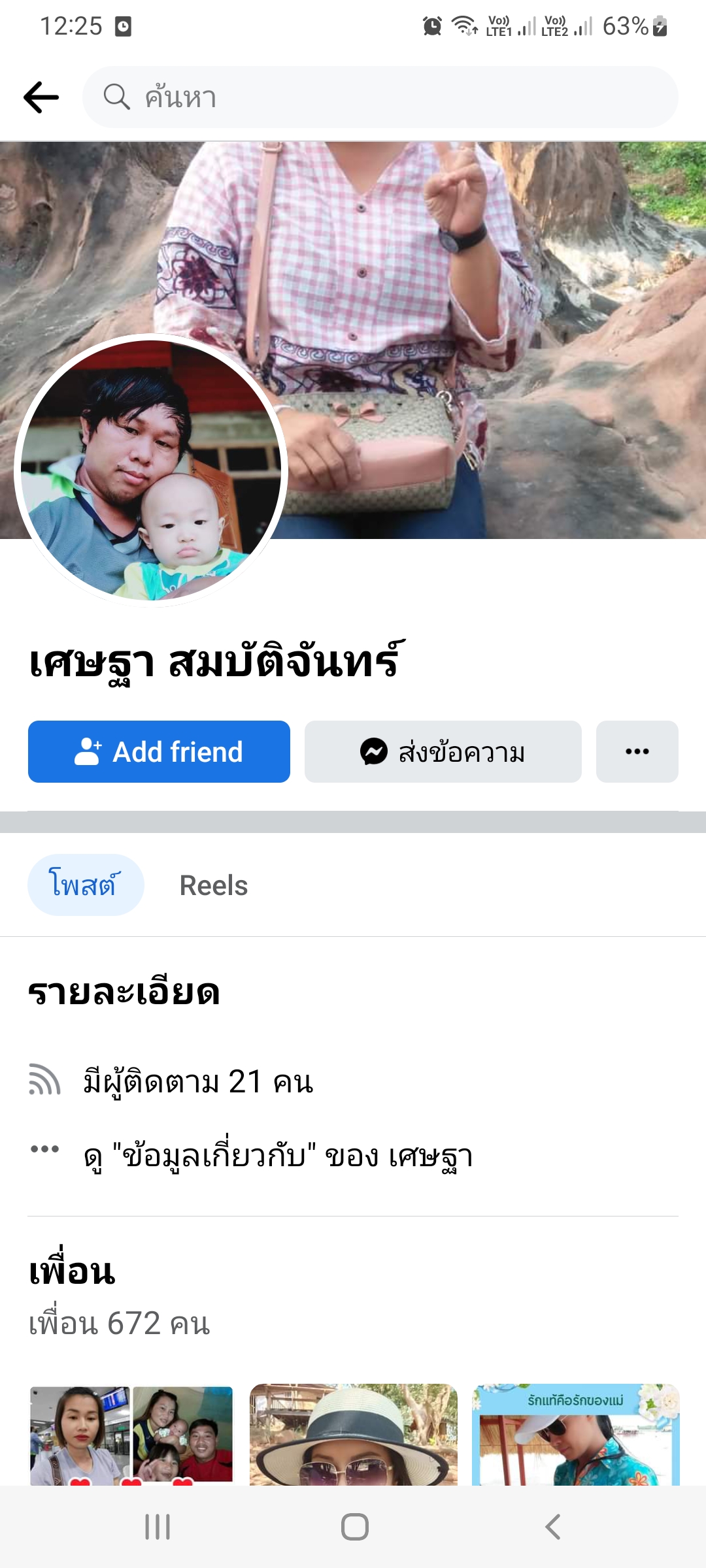Open friend tile with the family collage
The width and height of the screenshot is (706, 1568).
tap(131, 1434)
